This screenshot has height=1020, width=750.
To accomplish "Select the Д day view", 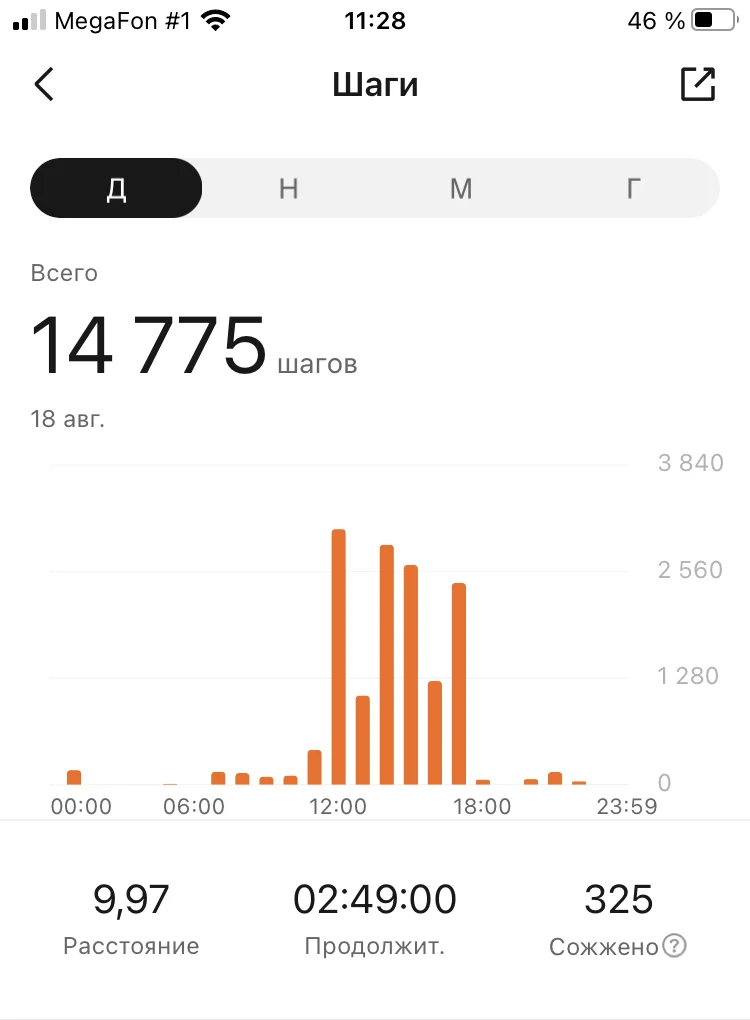I will 117,188.
